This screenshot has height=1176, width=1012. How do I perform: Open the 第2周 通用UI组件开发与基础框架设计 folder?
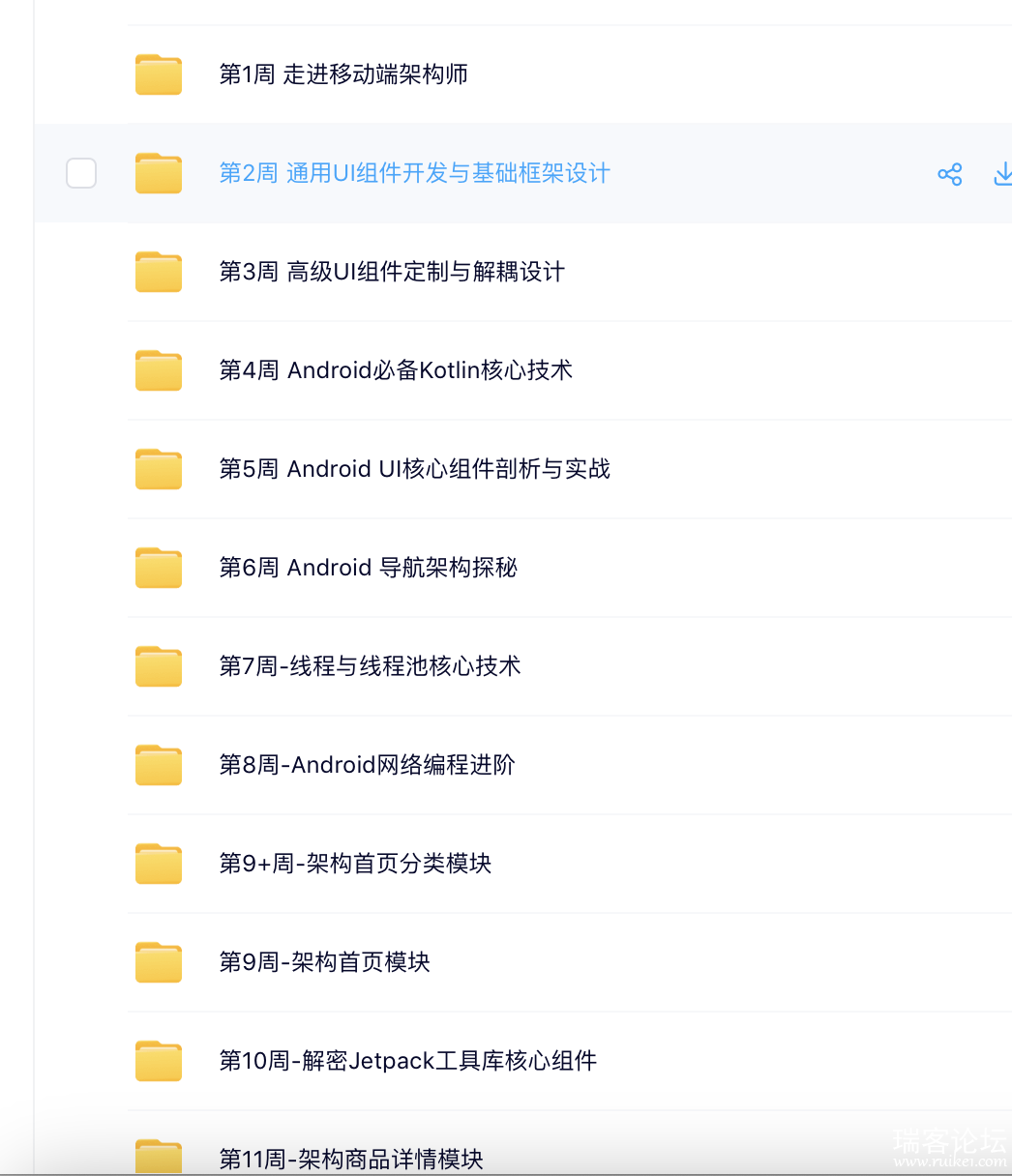[x=414, y=173]
